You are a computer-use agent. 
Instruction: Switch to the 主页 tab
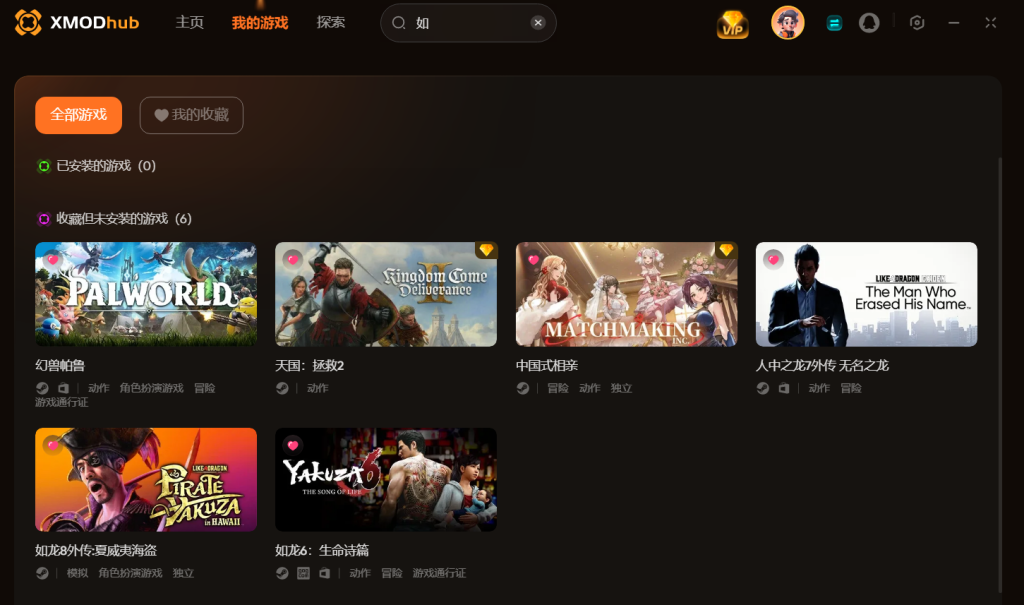point(189,22)
